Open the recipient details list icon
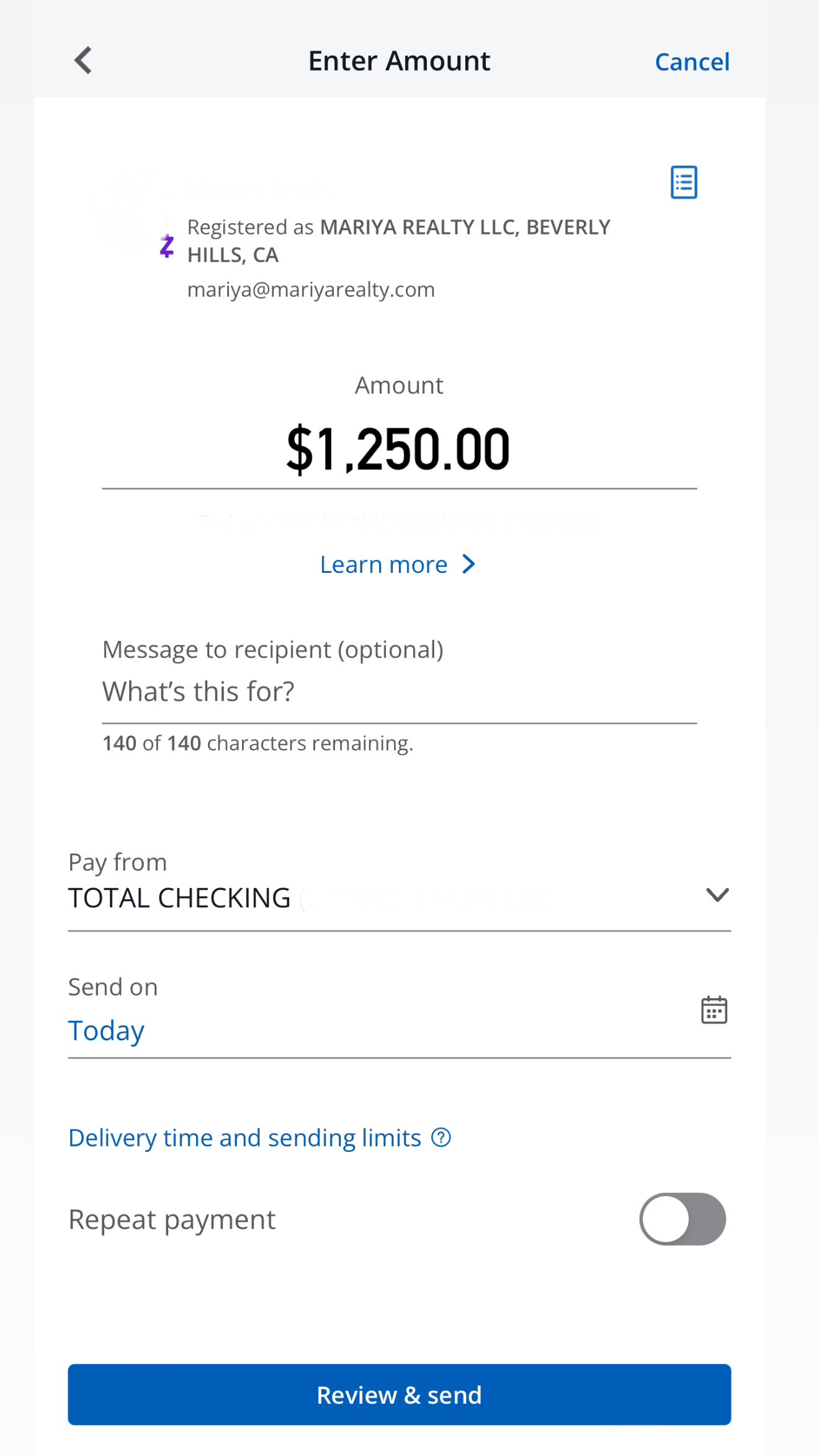819x1456 pixels. coord(684,182)
